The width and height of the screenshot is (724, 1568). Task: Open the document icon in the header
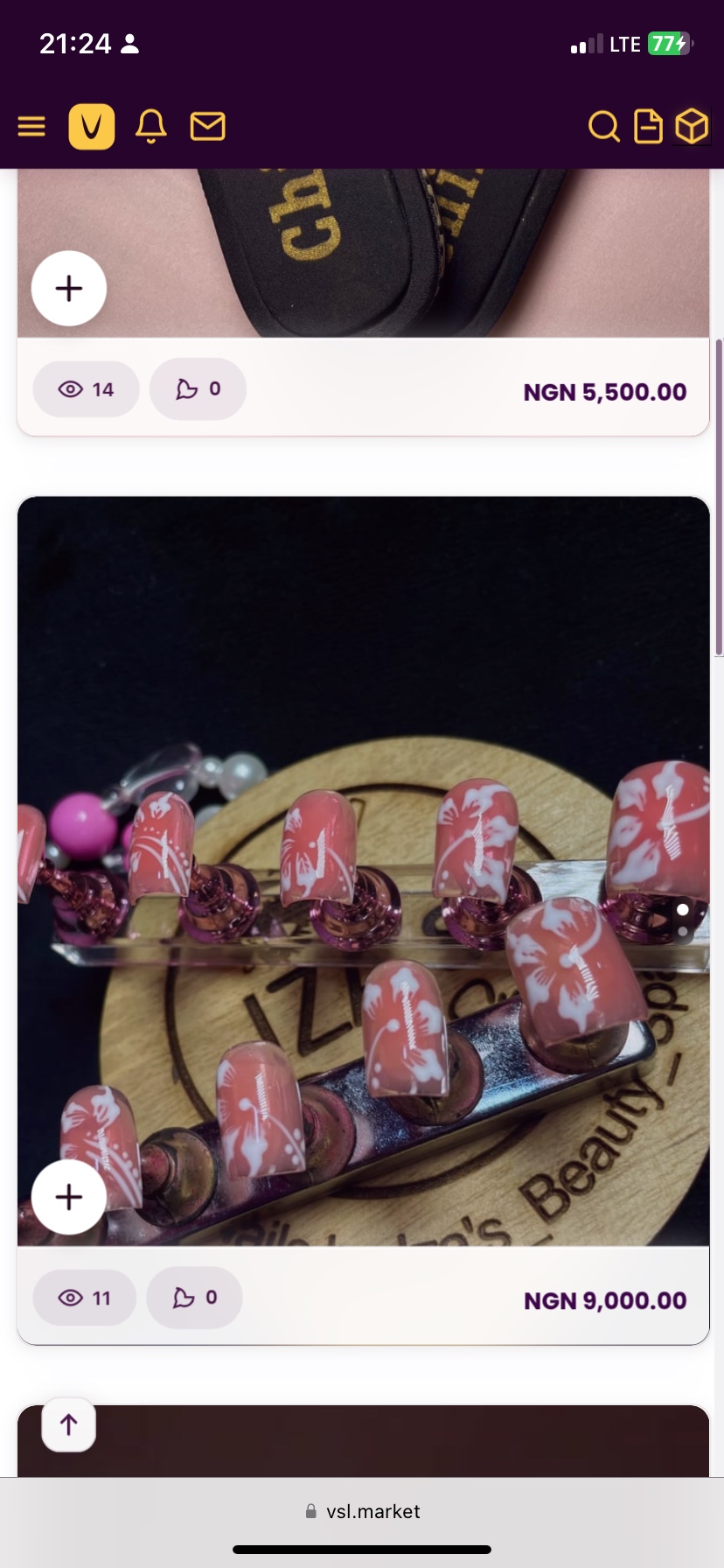(x=648, y=127)
